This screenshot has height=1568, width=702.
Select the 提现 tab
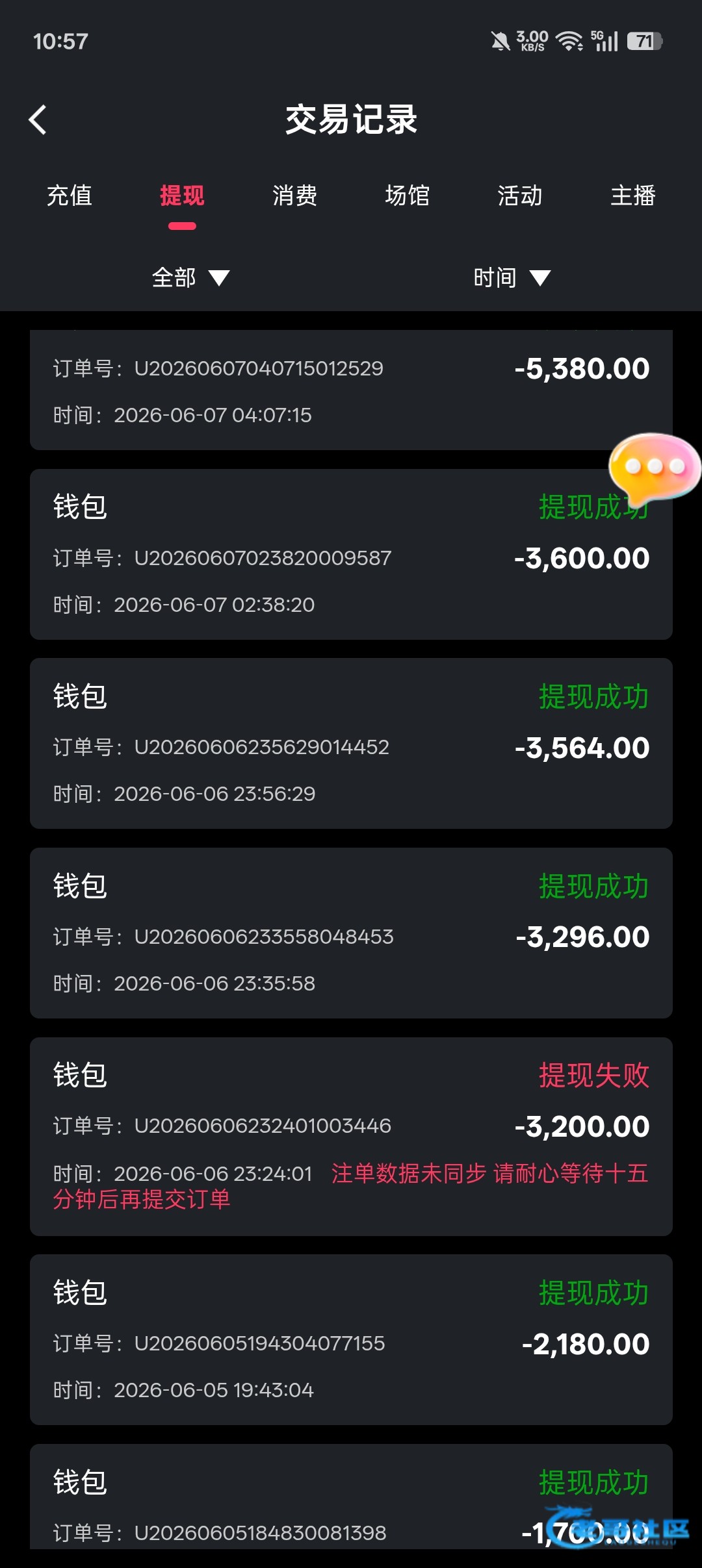click(x=182, y=196)
